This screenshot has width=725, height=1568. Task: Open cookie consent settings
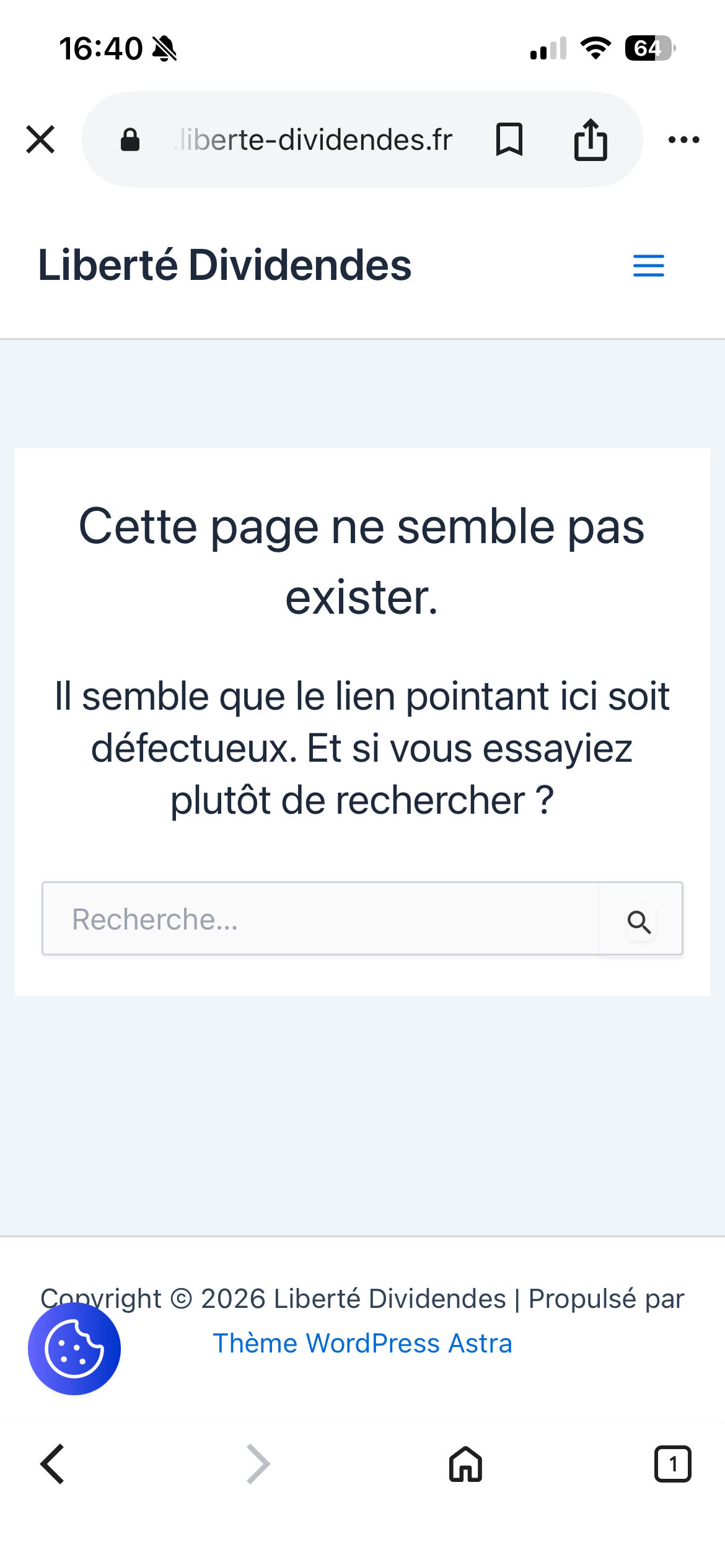[x=74, y=1348]
